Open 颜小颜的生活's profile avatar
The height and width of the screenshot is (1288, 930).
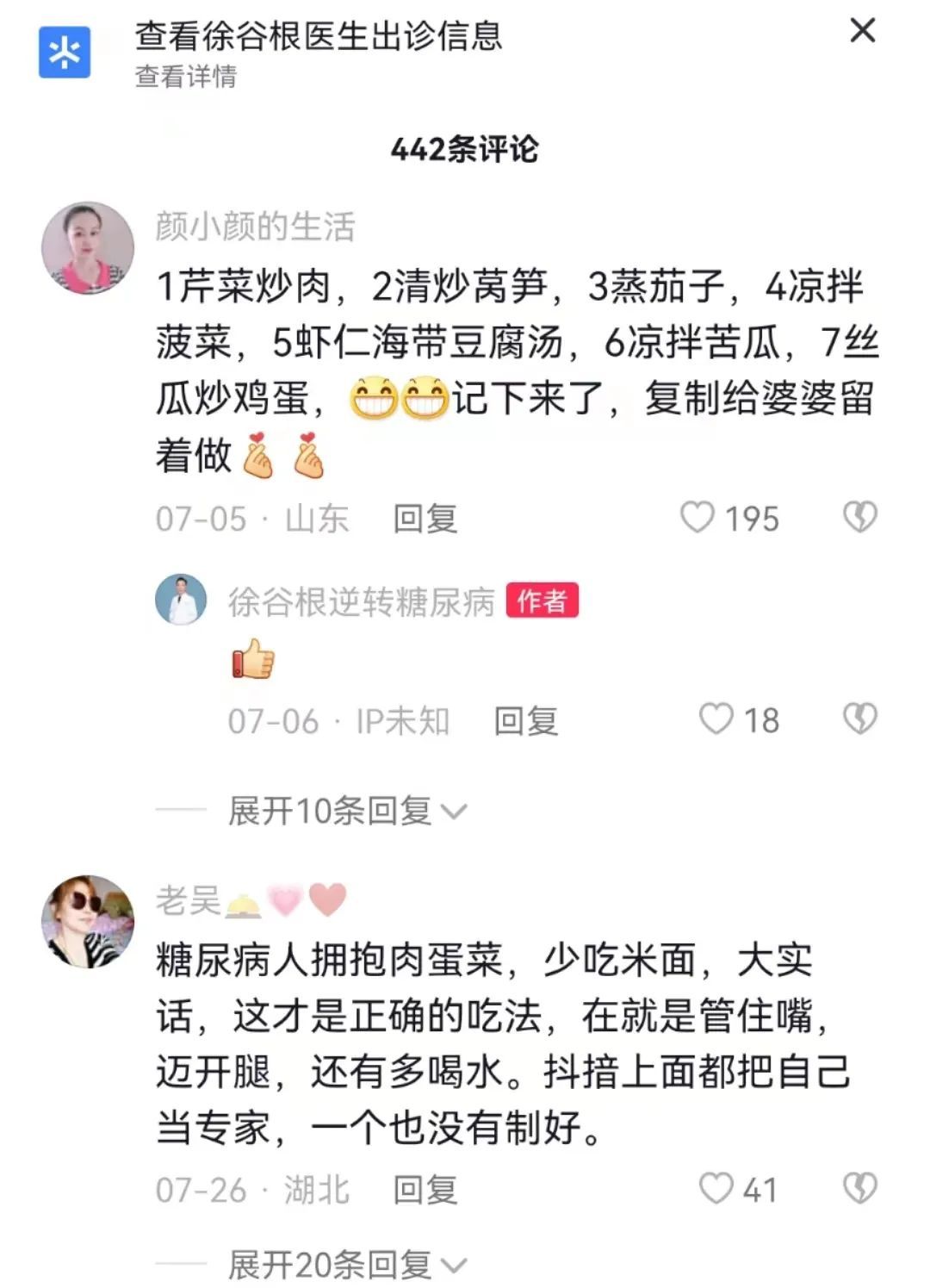pyautogui.click(x=88, y=248)
